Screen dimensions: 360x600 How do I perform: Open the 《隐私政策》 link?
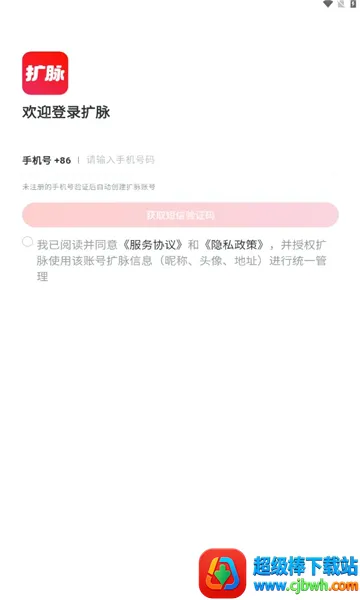[x=234, y=245]
